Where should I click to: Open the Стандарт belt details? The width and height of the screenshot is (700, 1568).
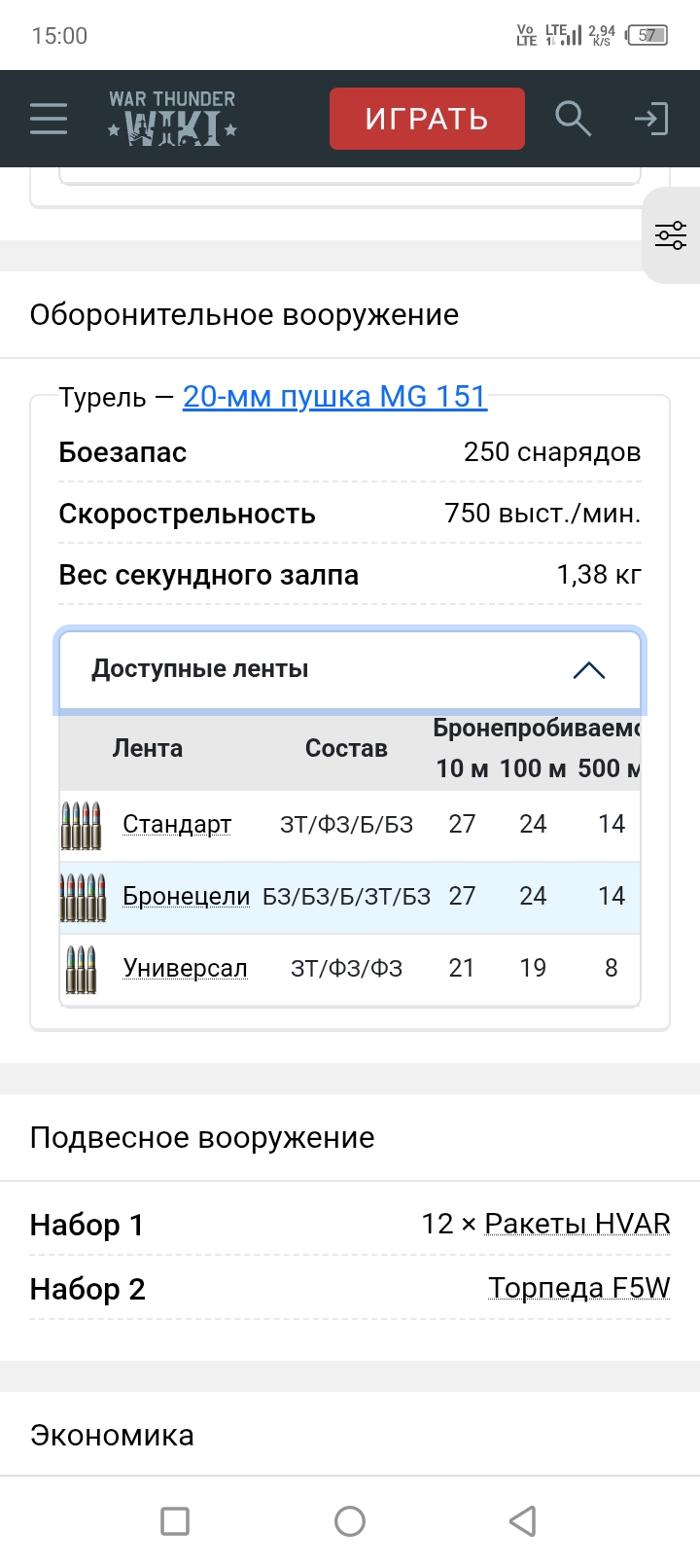[177, 824]
